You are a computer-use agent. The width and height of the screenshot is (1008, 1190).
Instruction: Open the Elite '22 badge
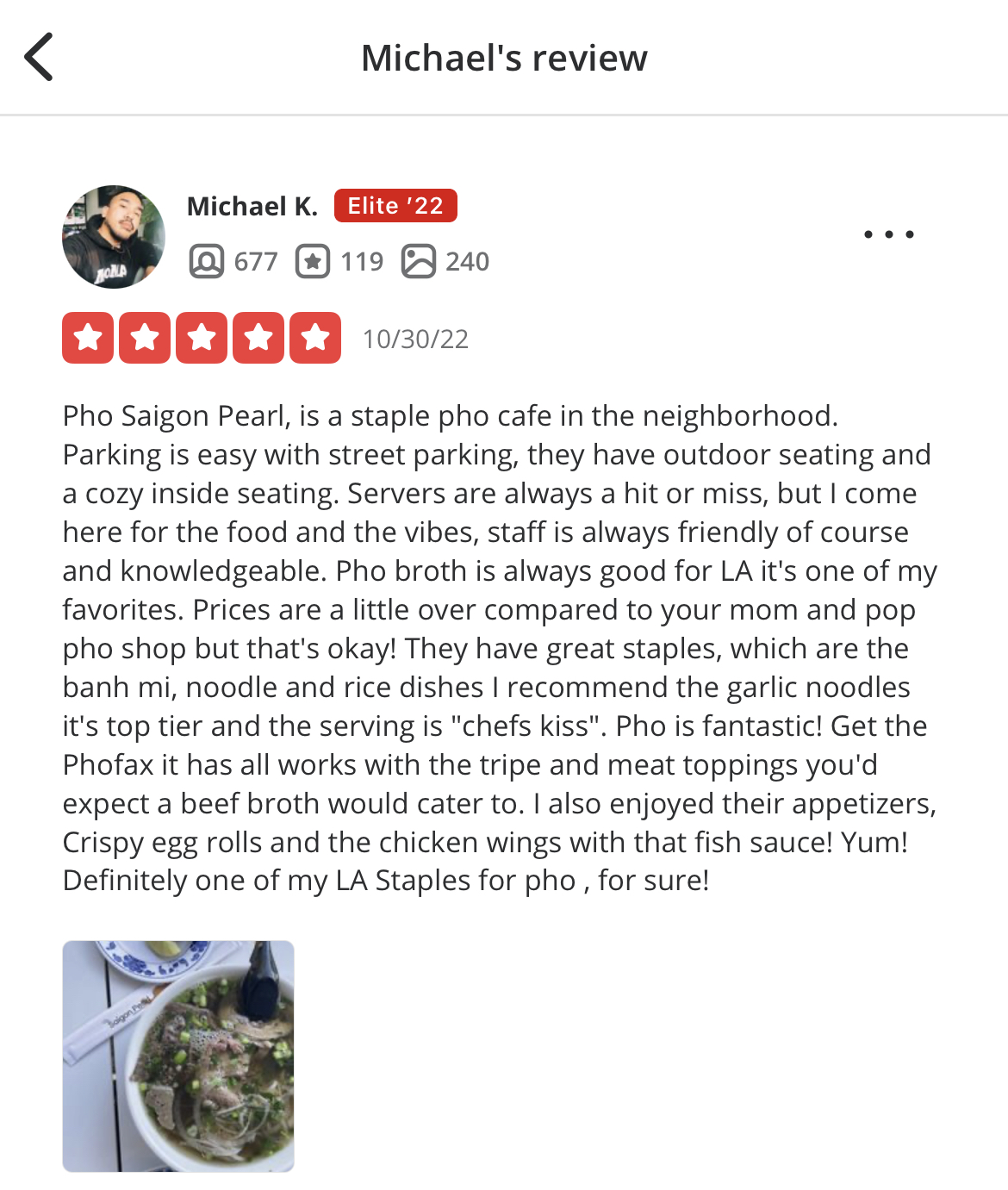(x=395, y=205)
